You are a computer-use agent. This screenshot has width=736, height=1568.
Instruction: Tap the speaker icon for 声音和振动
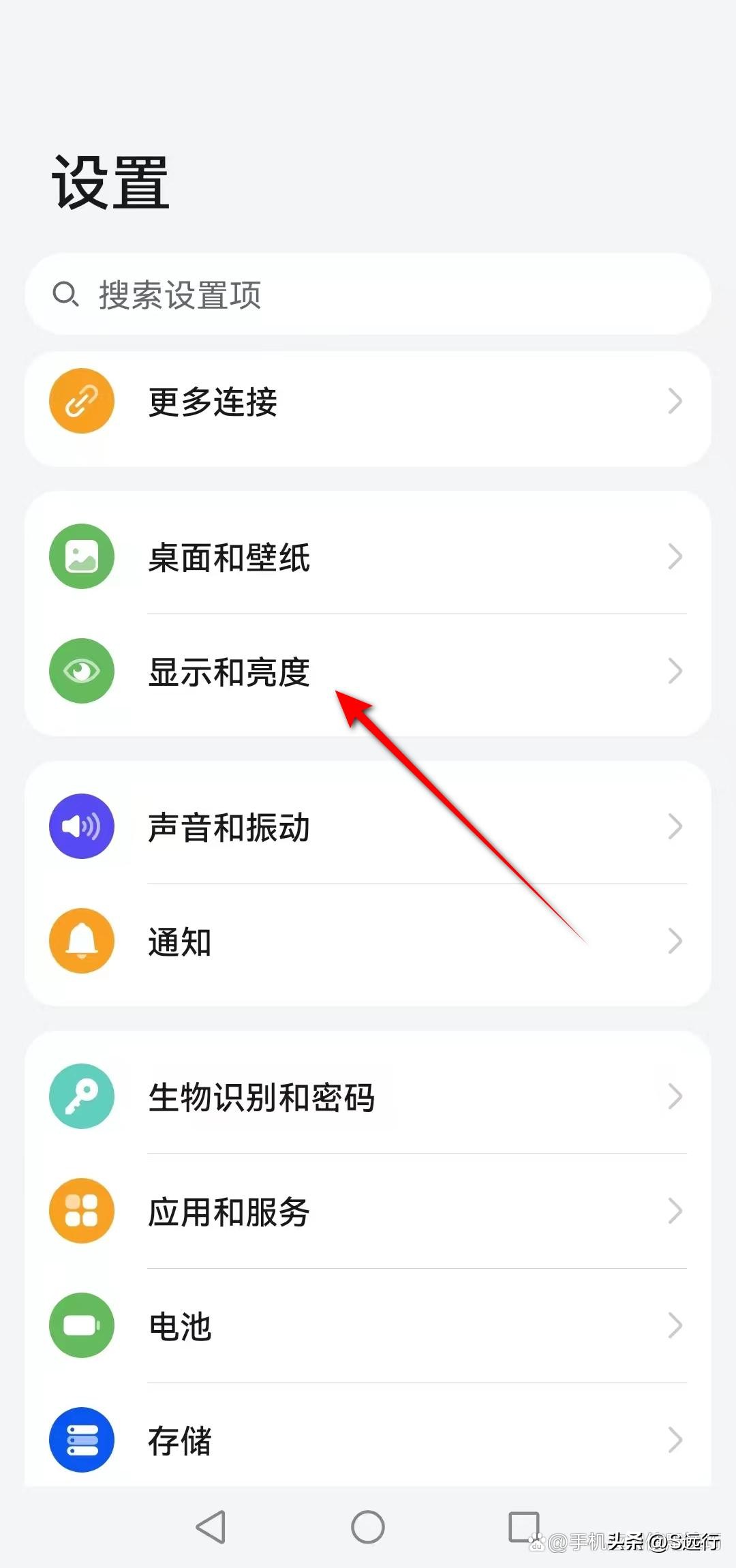pos(81,825)
